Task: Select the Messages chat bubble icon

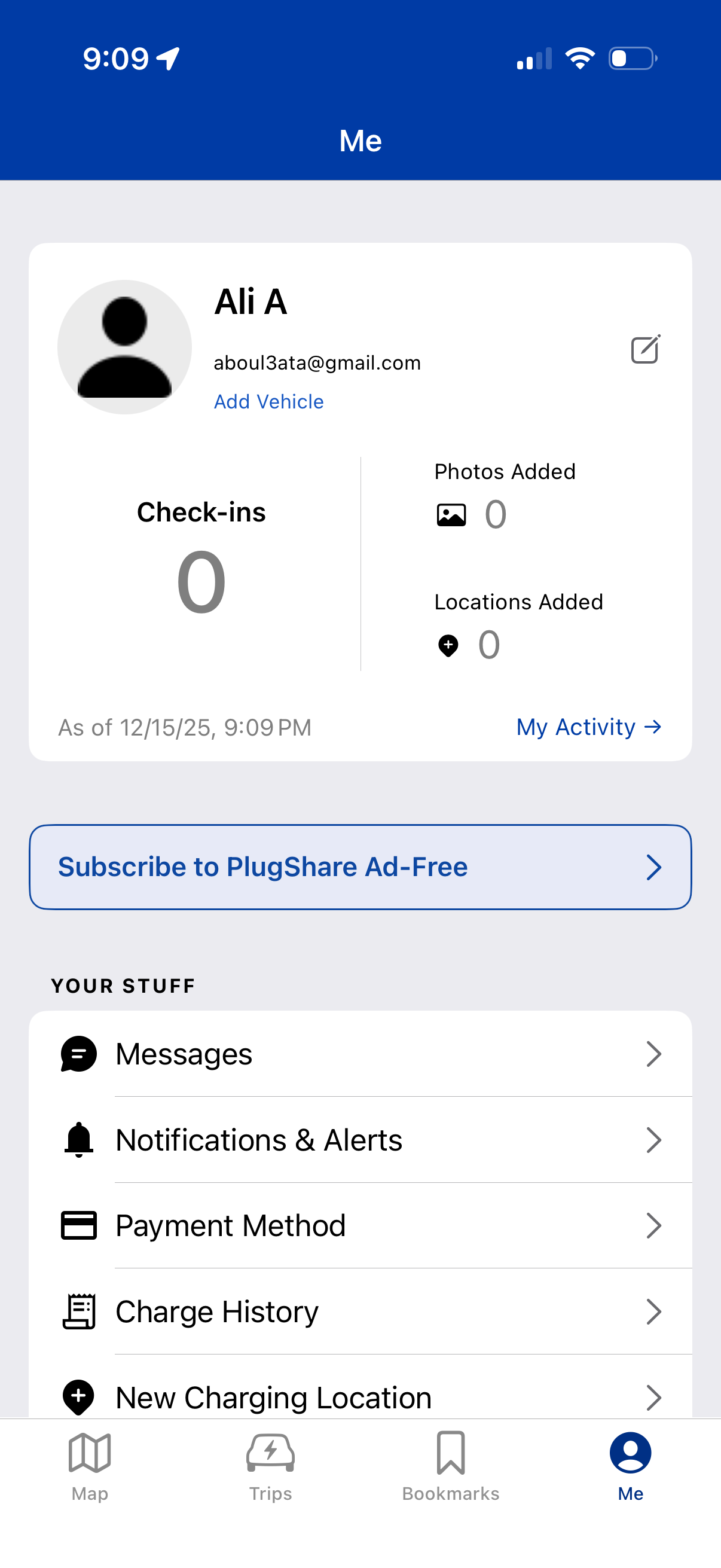Action: 78,1054
